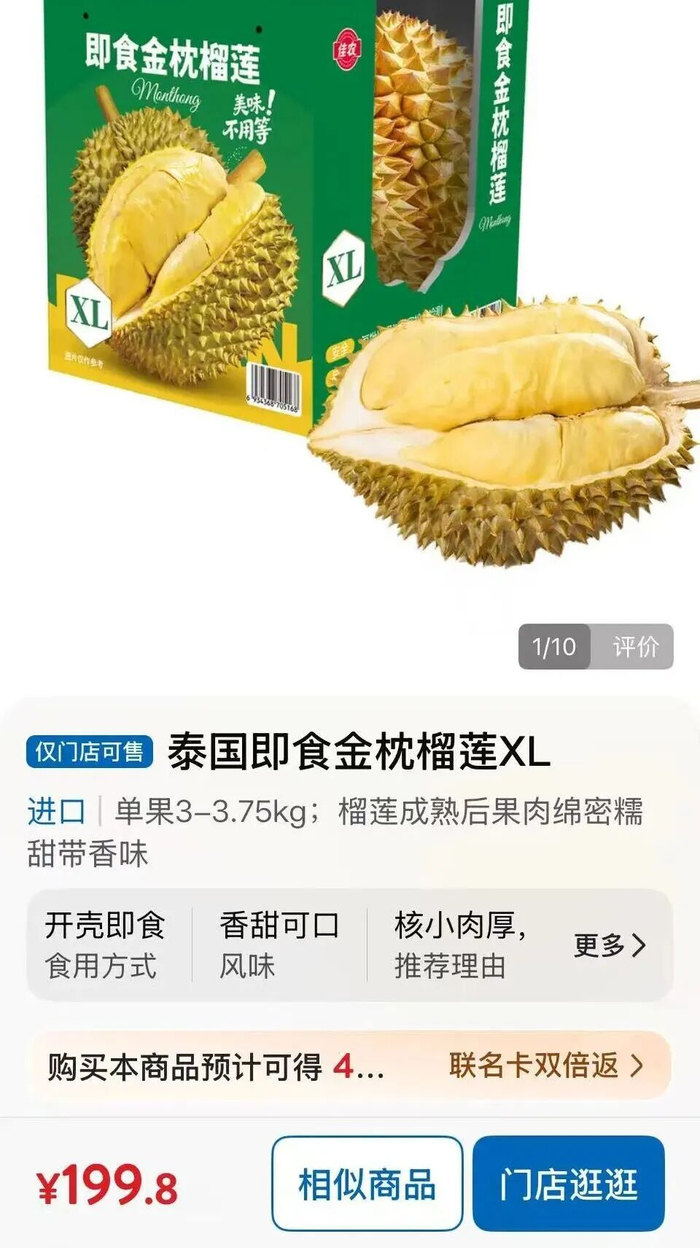Expand 更多 product highlights

(x=610, y=945)
